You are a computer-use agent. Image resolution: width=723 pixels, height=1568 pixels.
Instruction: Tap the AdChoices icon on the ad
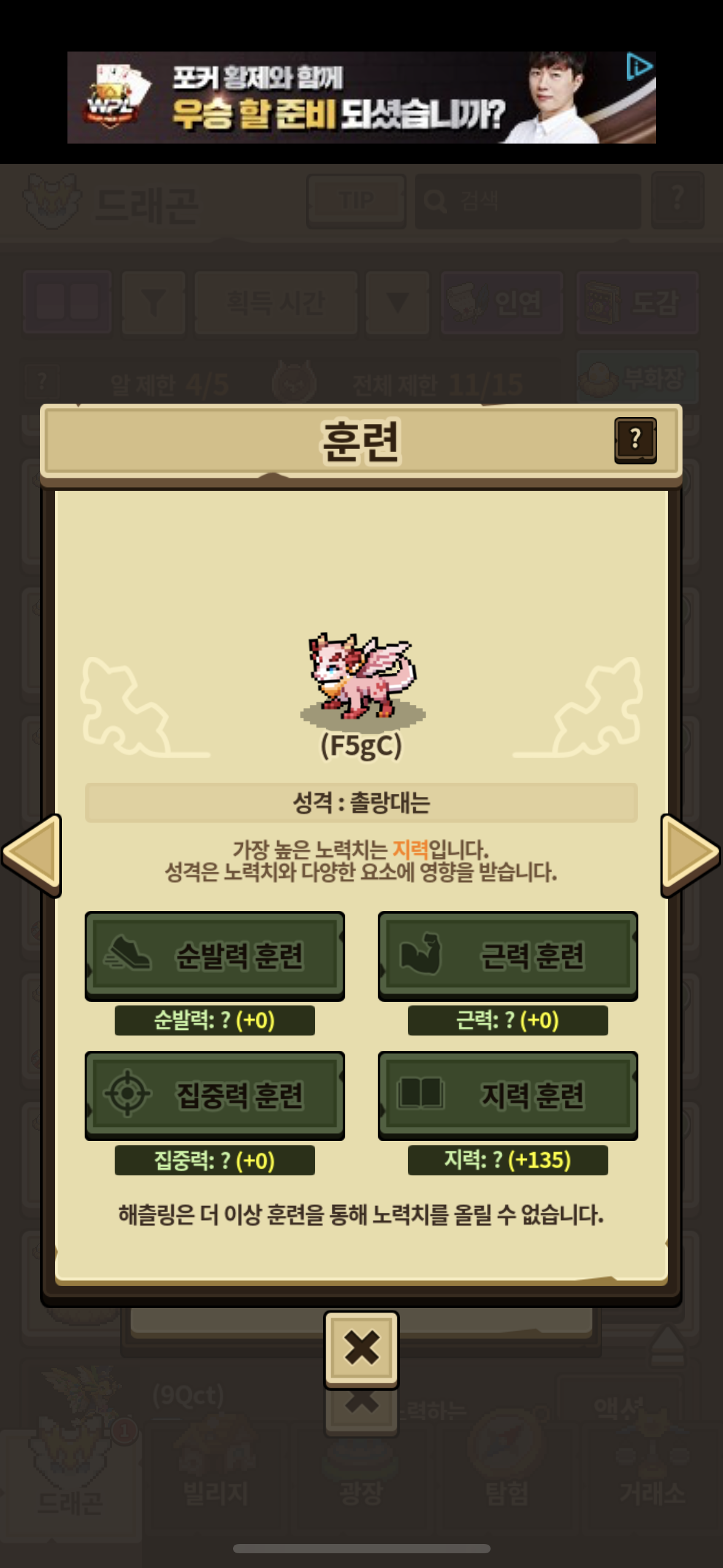point(640,66)
